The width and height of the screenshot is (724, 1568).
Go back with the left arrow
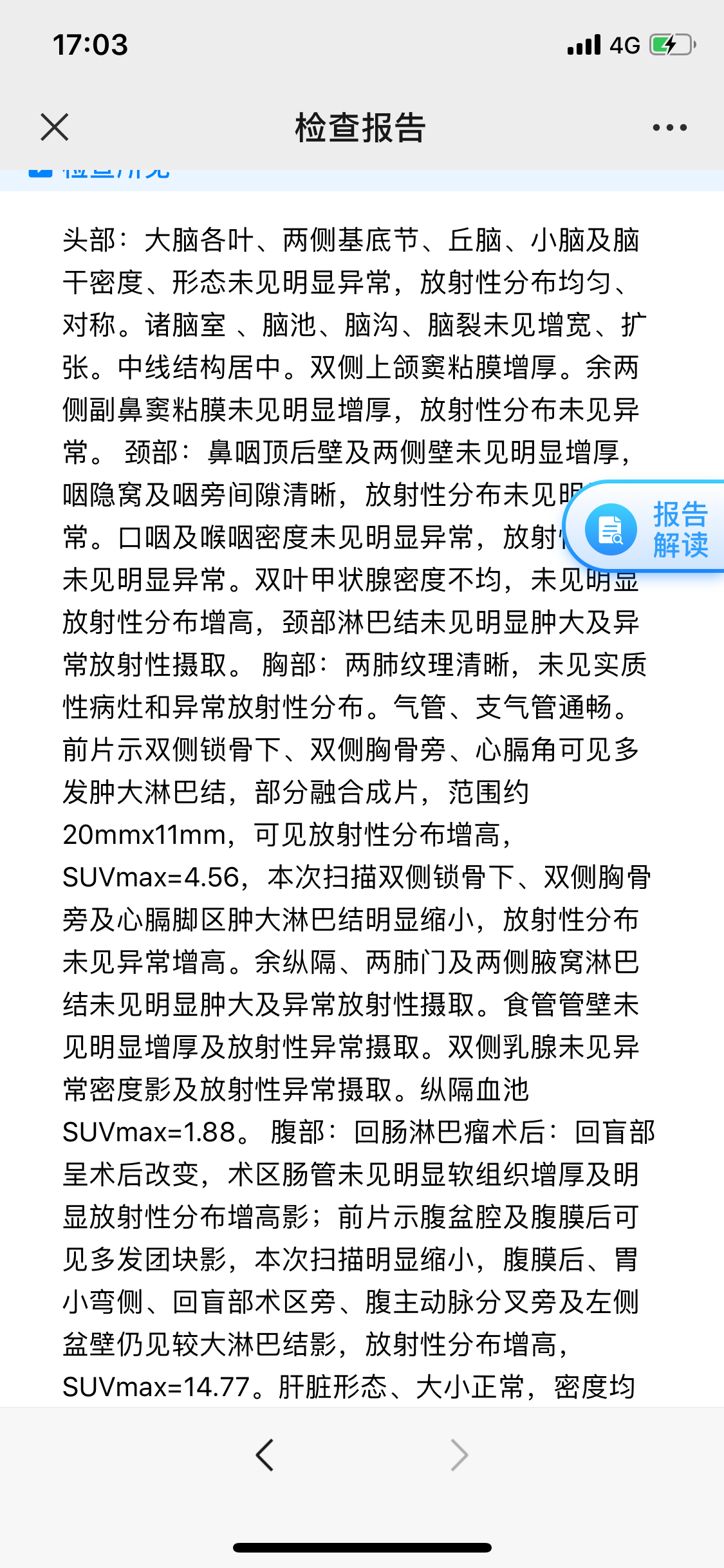click(265, 1455)
